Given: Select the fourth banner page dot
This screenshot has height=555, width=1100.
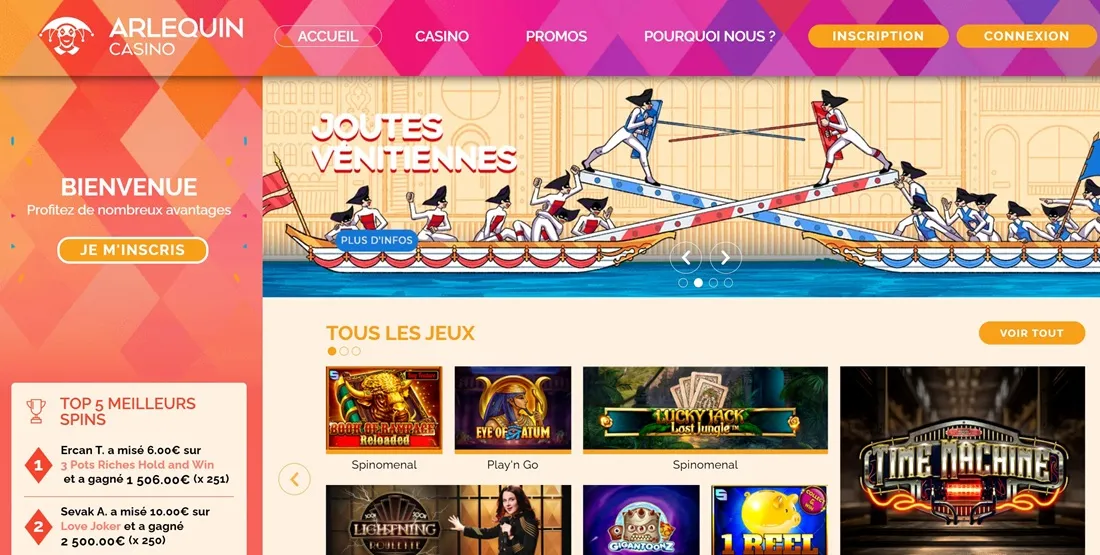Looking at the screenshot, I should [x=728, y=283].
